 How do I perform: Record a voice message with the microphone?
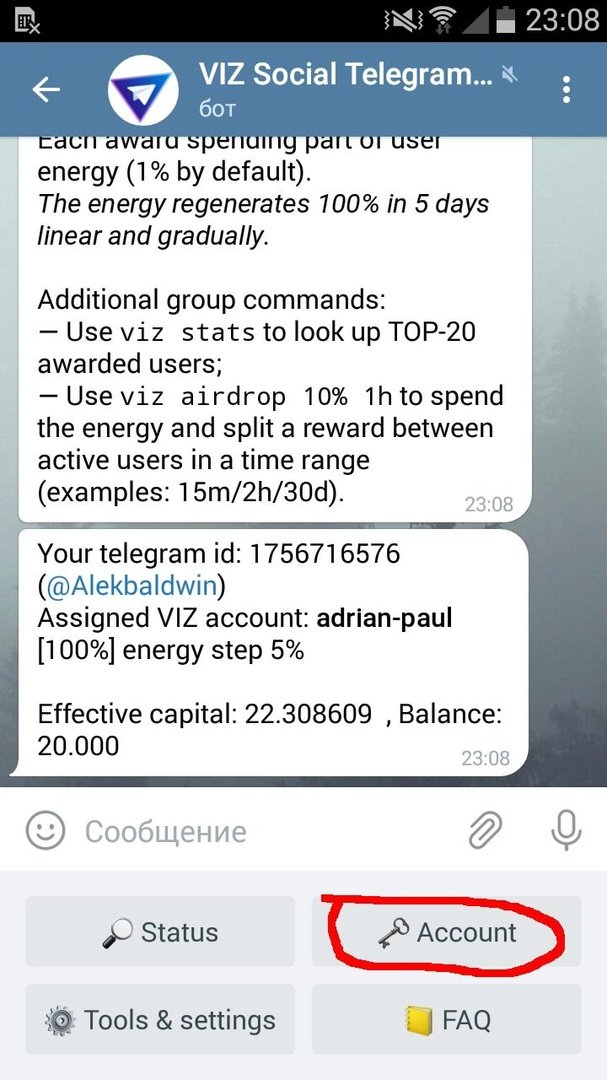point(566,830)
